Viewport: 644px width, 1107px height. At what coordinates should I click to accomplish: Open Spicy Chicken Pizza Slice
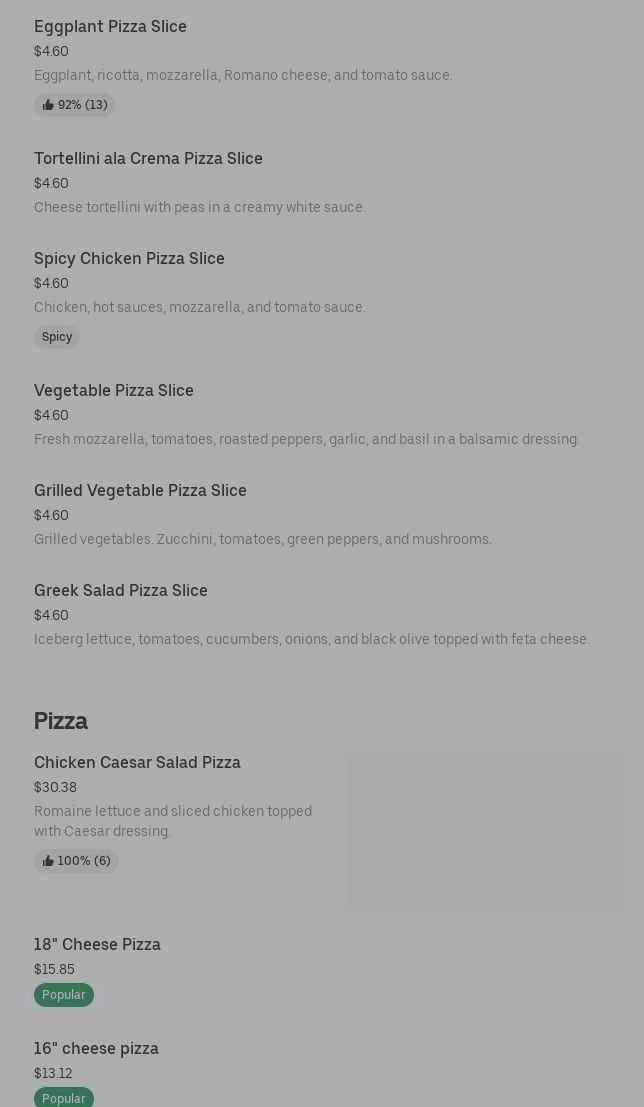(129, 259)
